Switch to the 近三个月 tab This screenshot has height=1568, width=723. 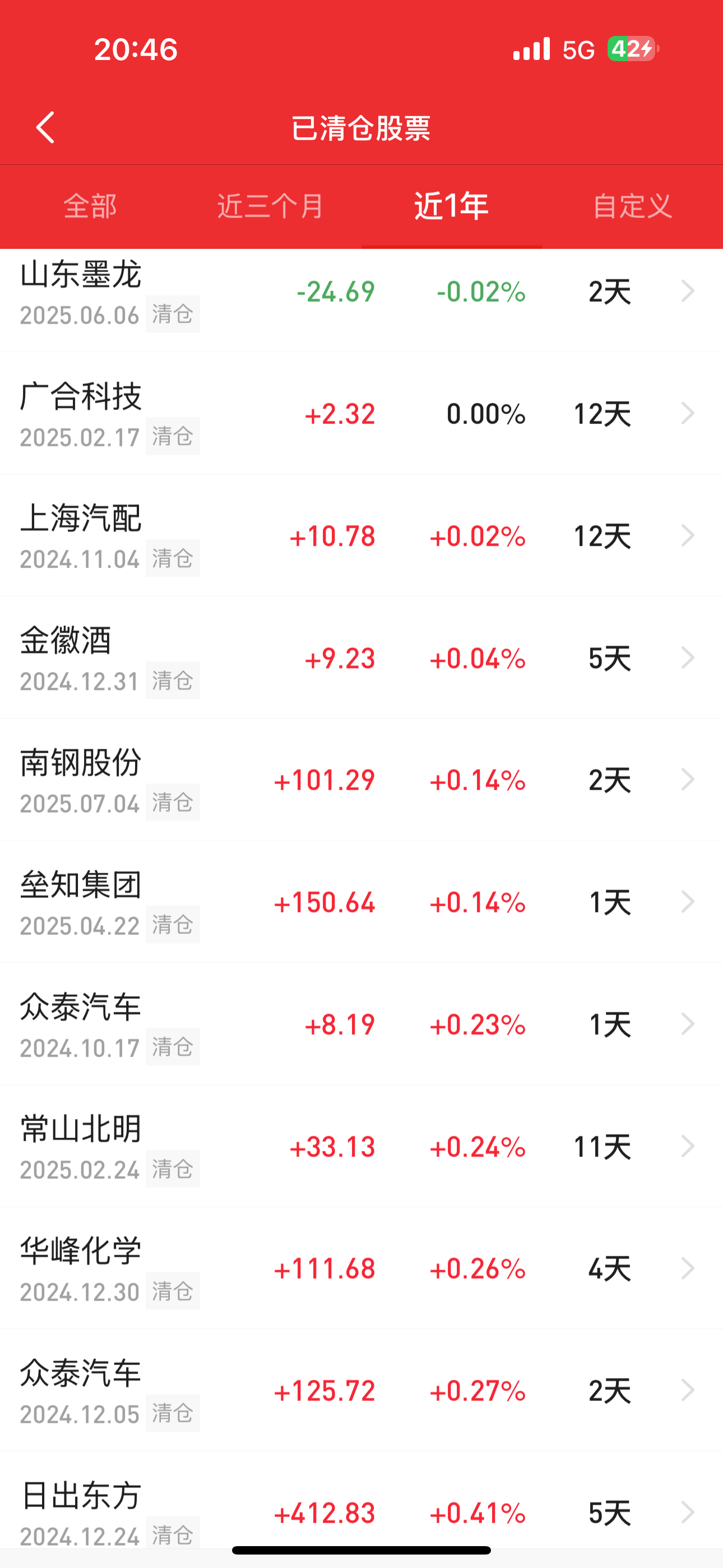pyautogui.click(x=271, y=206)
